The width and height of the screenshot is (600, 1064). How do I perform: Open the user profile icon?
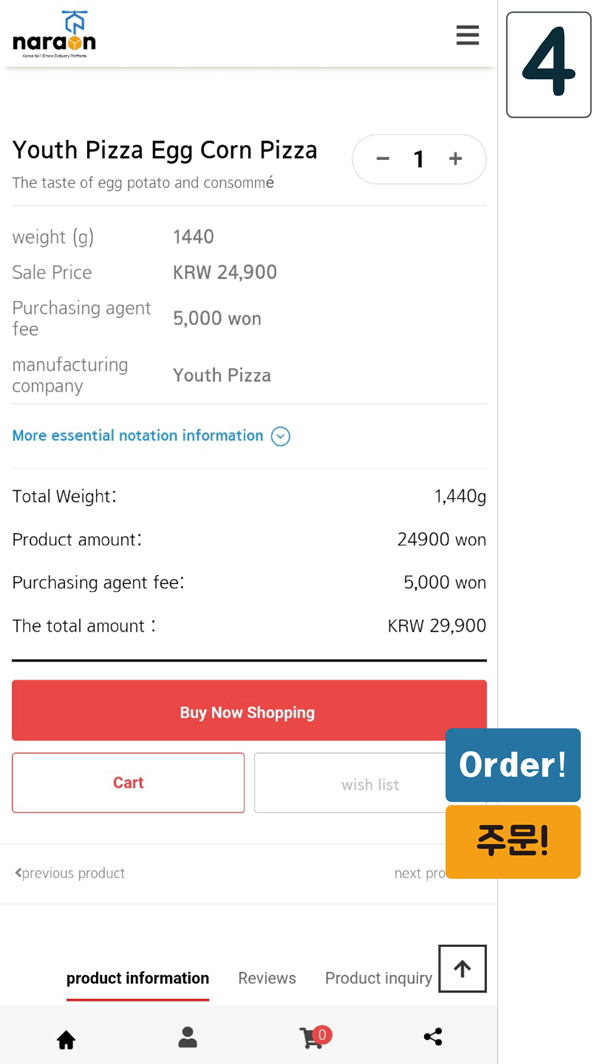coord(187,1037)
